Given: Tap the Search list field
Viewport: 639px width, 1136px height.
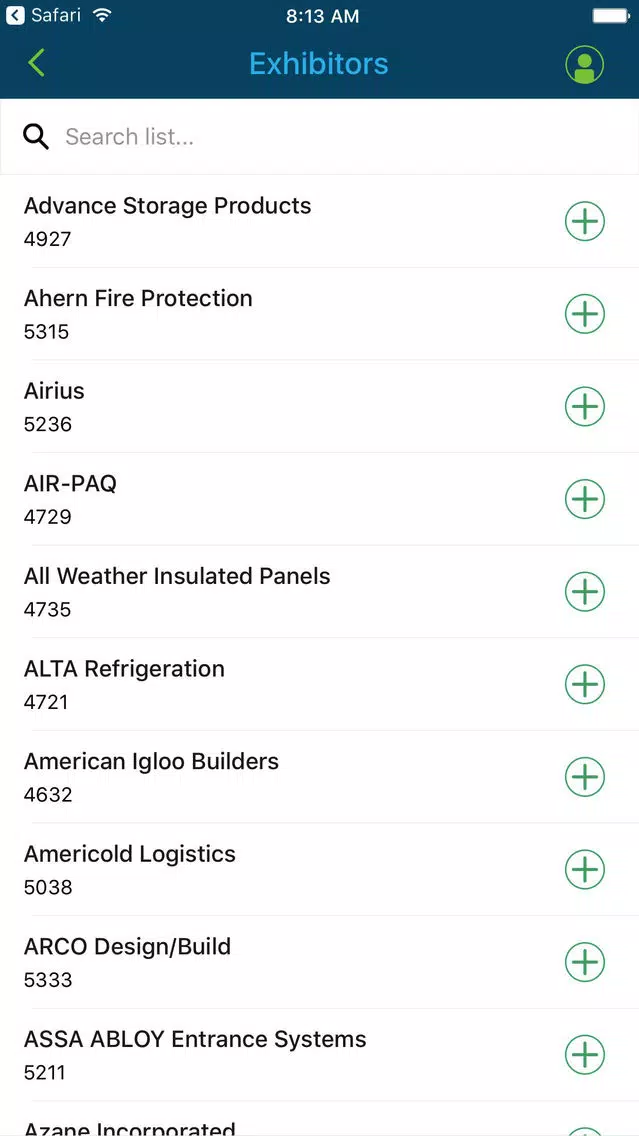Looking at the screenshot, I should [320, 136].
